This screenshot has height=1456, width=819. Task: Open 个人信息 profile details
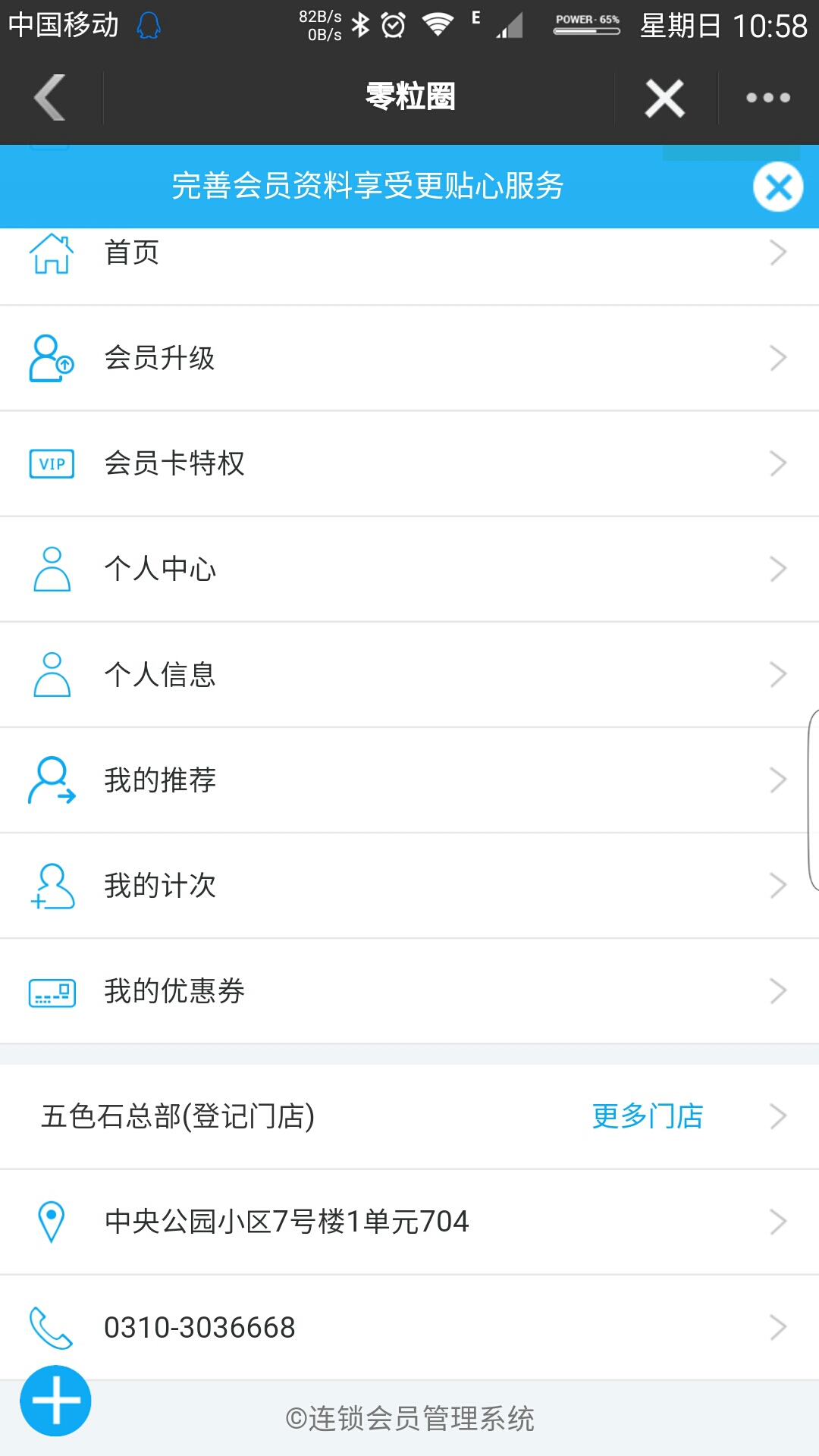tap(409, 674)
